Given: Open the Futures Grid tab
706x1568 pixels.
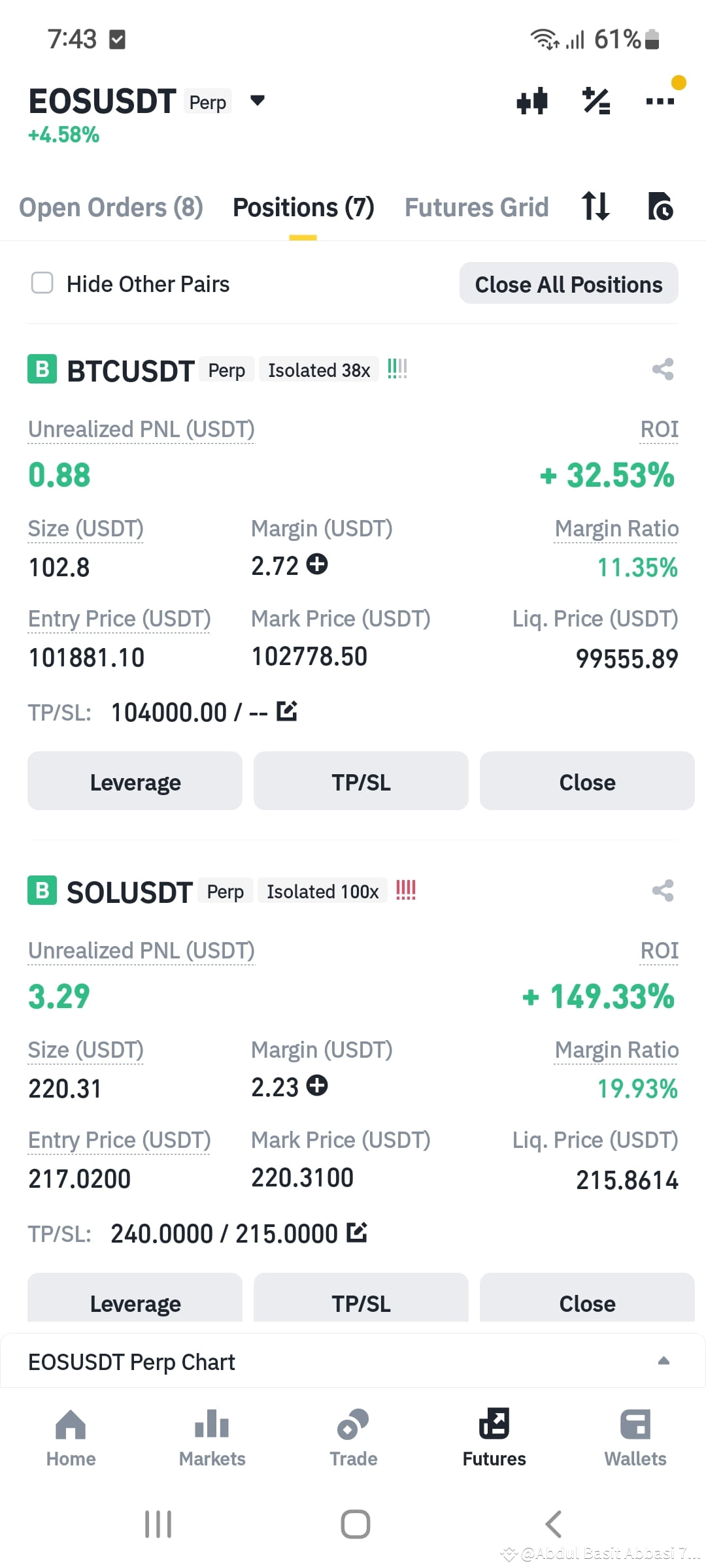Looking at the screenshot, I should pyautogui.click(x=476, y=207).
